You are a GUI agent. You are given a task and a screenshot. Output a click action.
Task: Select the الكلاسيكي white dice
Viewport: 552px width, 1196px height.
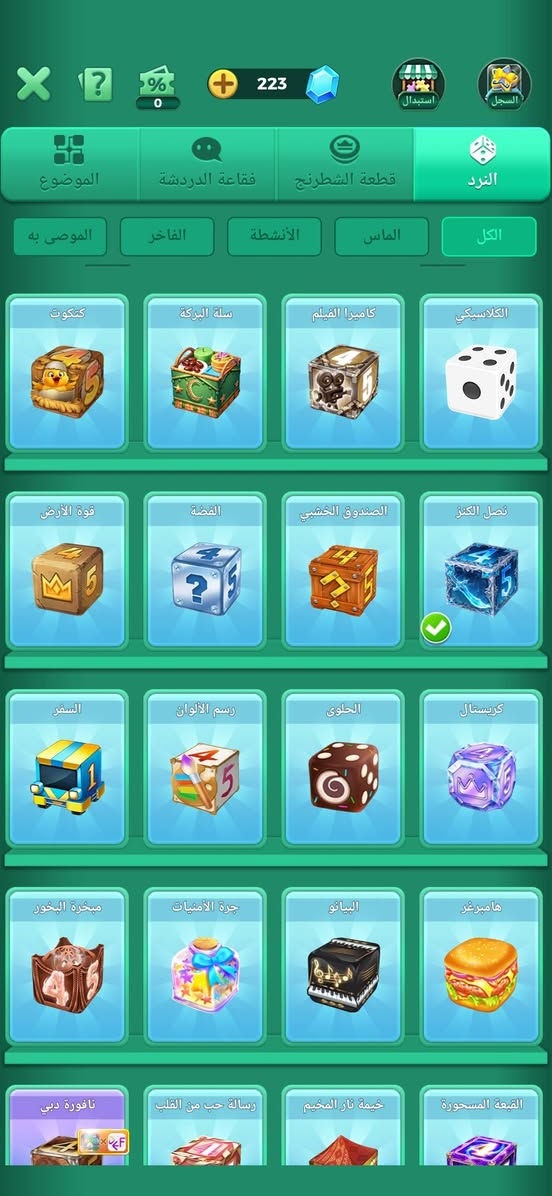click(480, 373)
